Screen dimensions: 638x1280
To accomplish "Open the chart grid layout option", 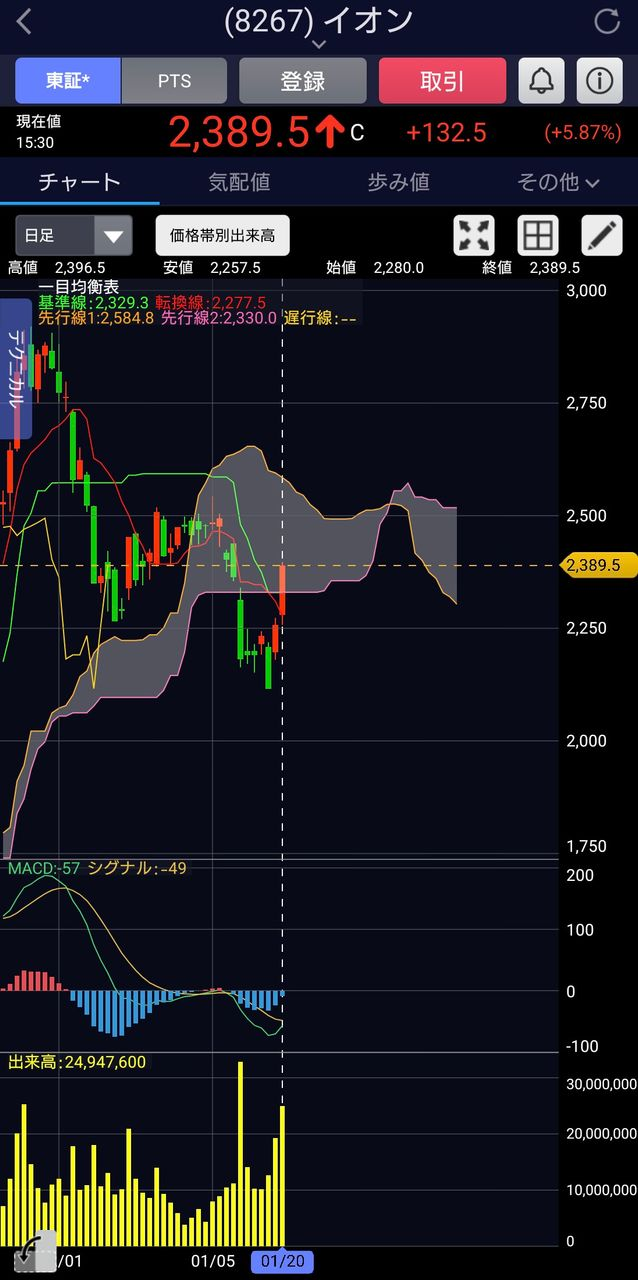I will click(538, 236).
